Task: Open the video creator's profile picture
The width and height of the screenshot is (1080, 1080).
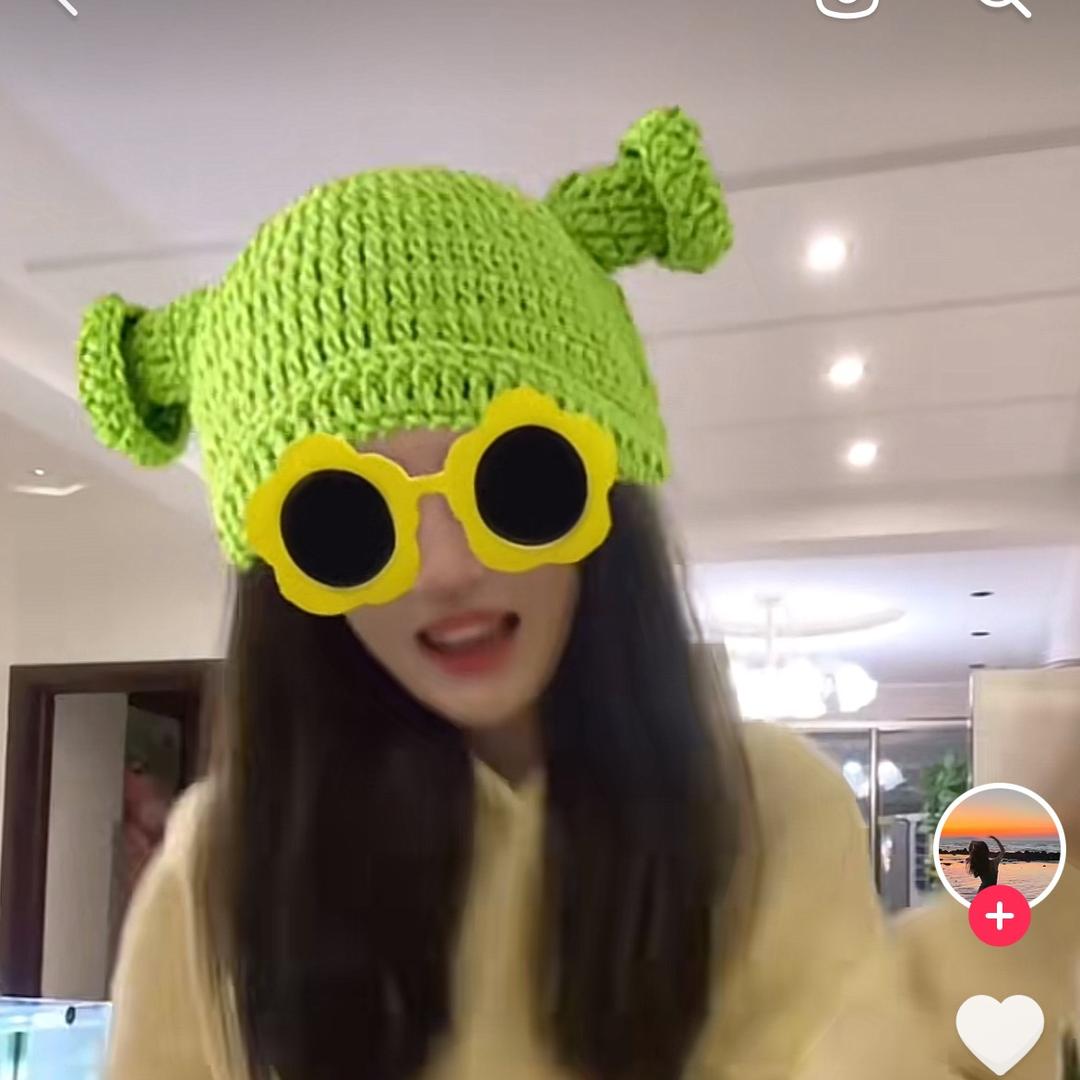Action: pos(999,846)
